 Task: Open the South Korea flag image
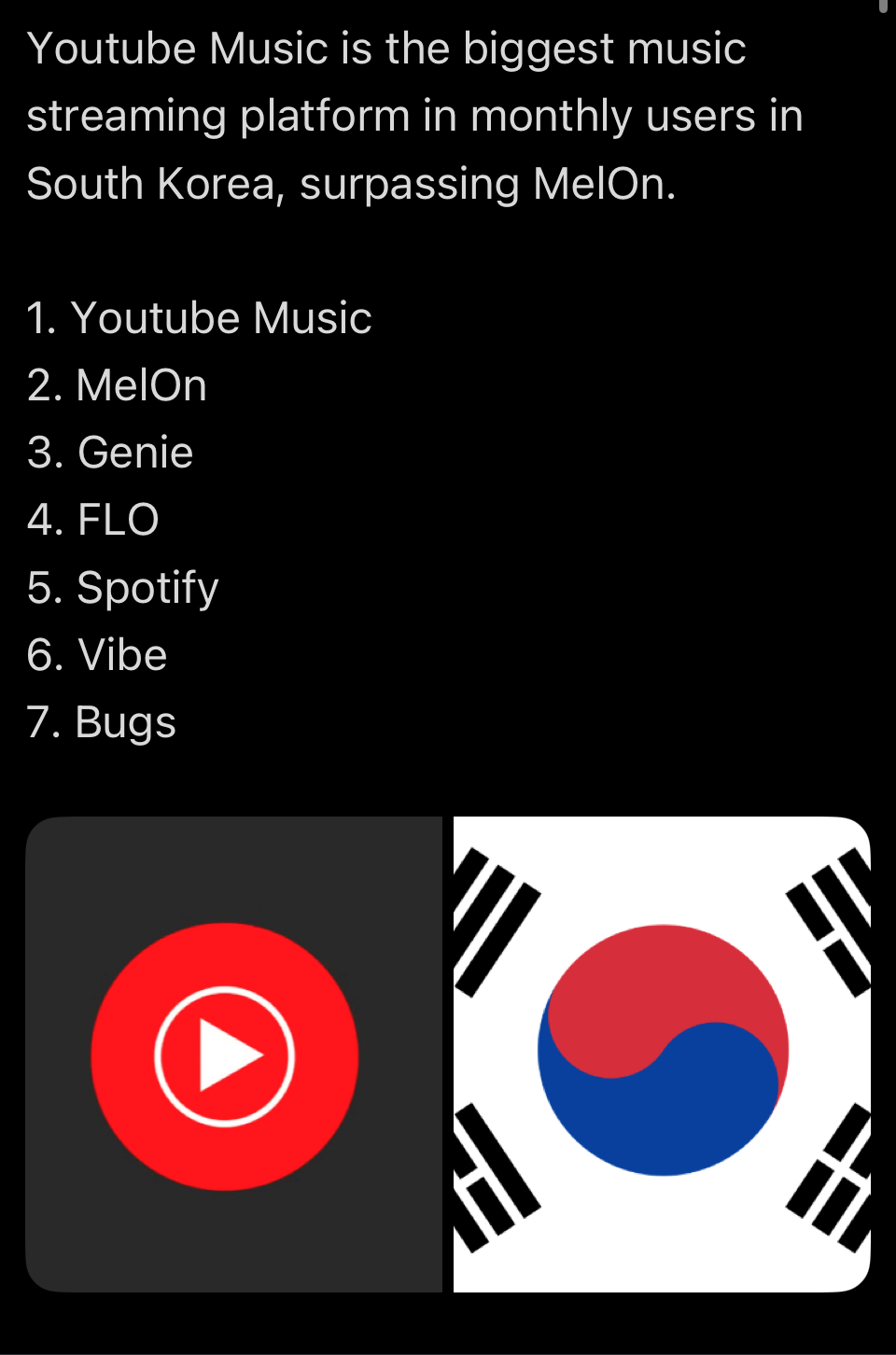tap(662, 1055)
